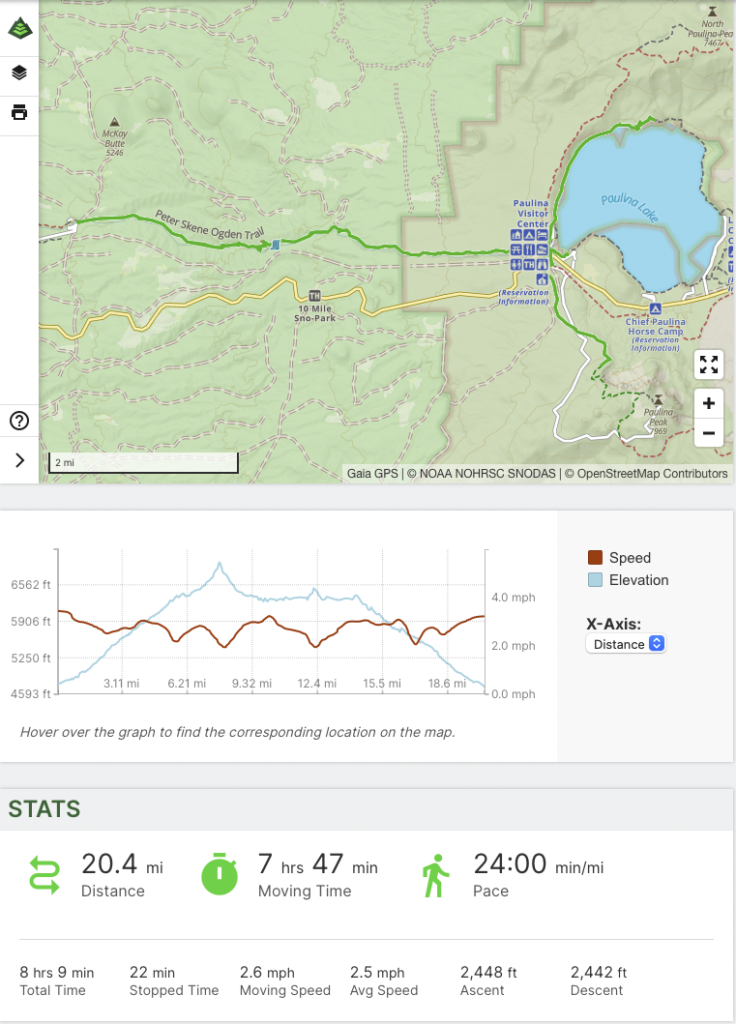
Task: Zoom out on the map
Action: (x=708, y=433)
